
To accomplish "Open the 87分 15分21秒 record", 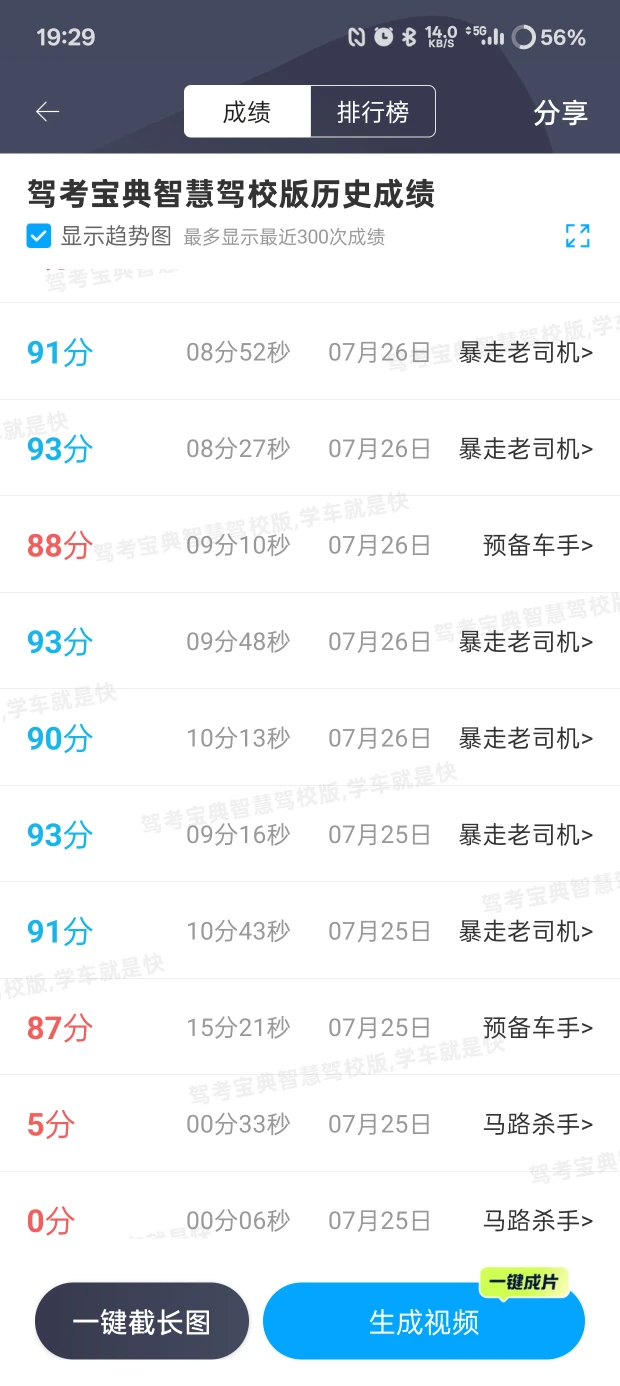I will point(310,1027).
